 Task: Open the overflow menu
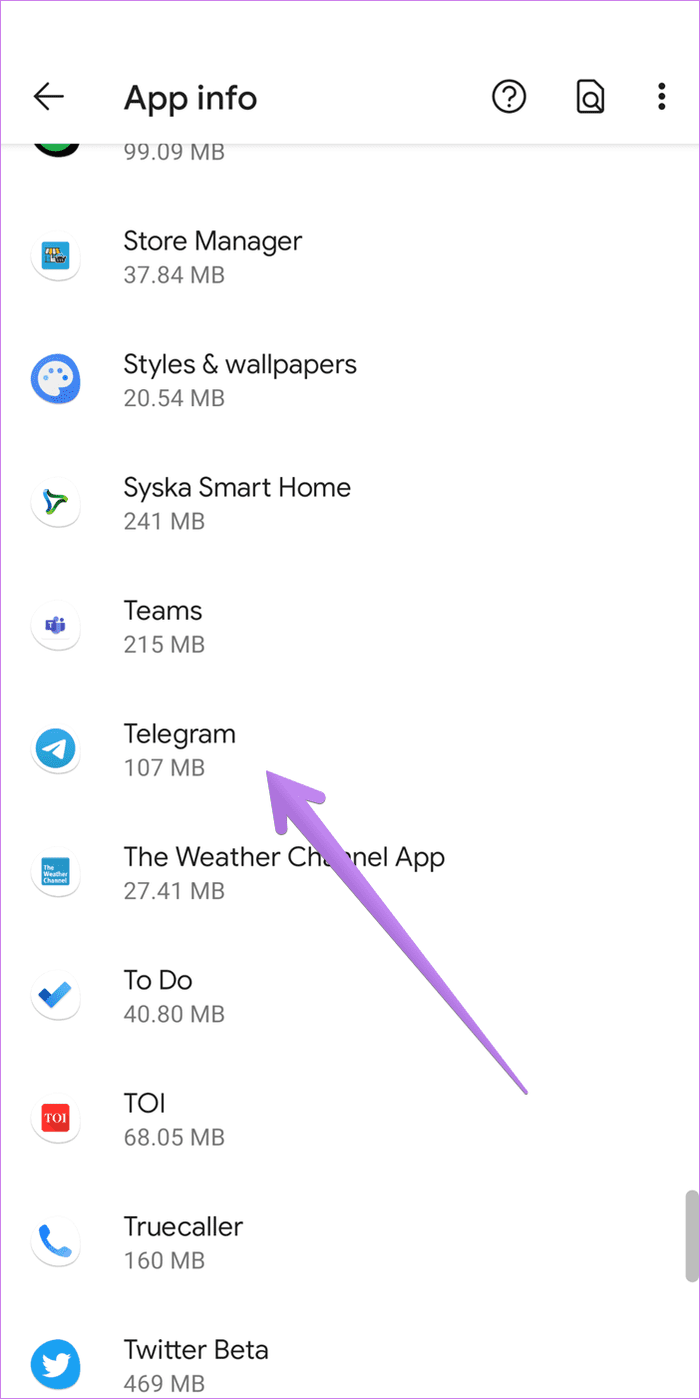[661, 97]
